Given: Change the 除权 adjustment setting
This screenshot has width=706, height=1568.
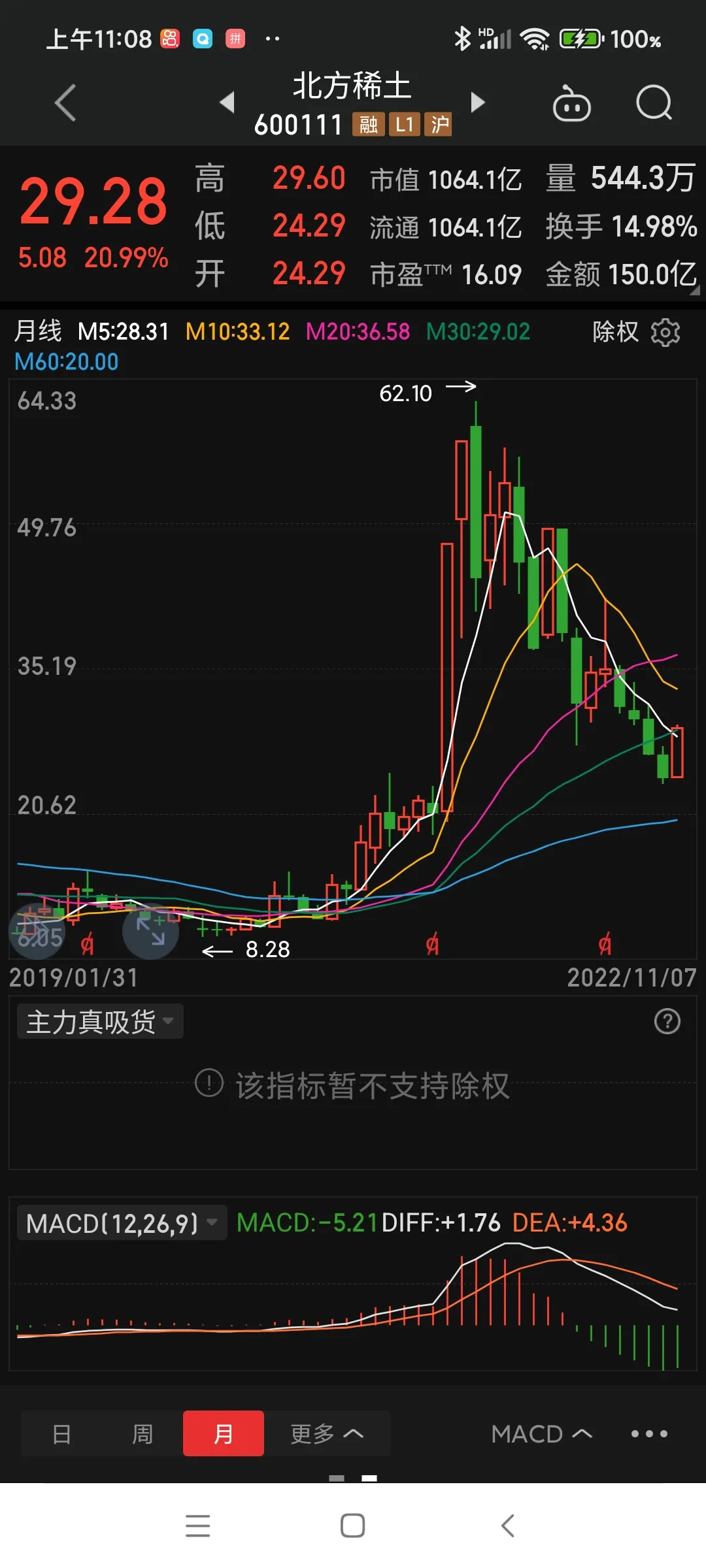Looking at the screenshot, I should pyautogui.click(x=615, y=332).
